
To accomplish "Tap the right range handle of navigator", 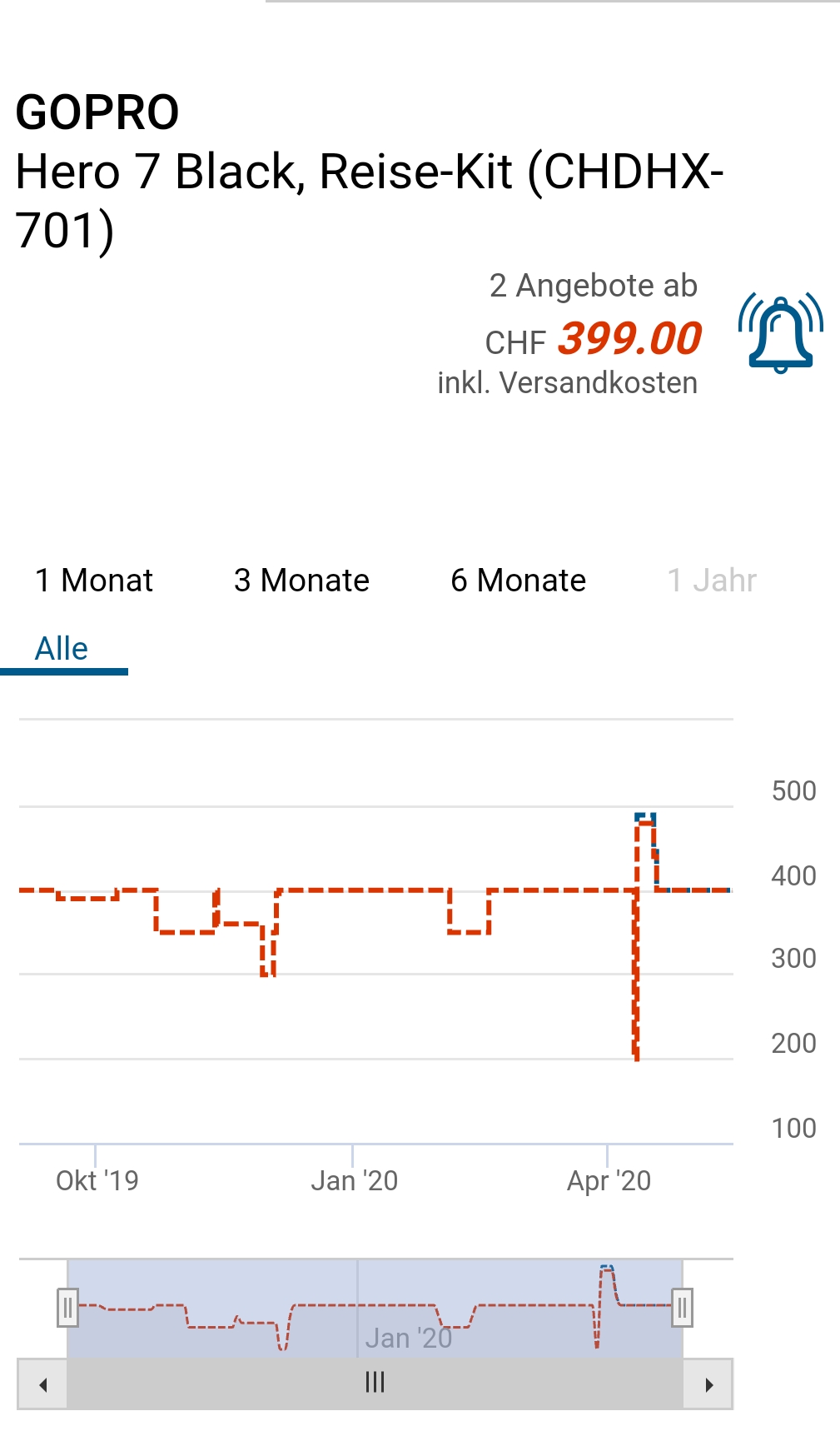I will [683, 1308].
